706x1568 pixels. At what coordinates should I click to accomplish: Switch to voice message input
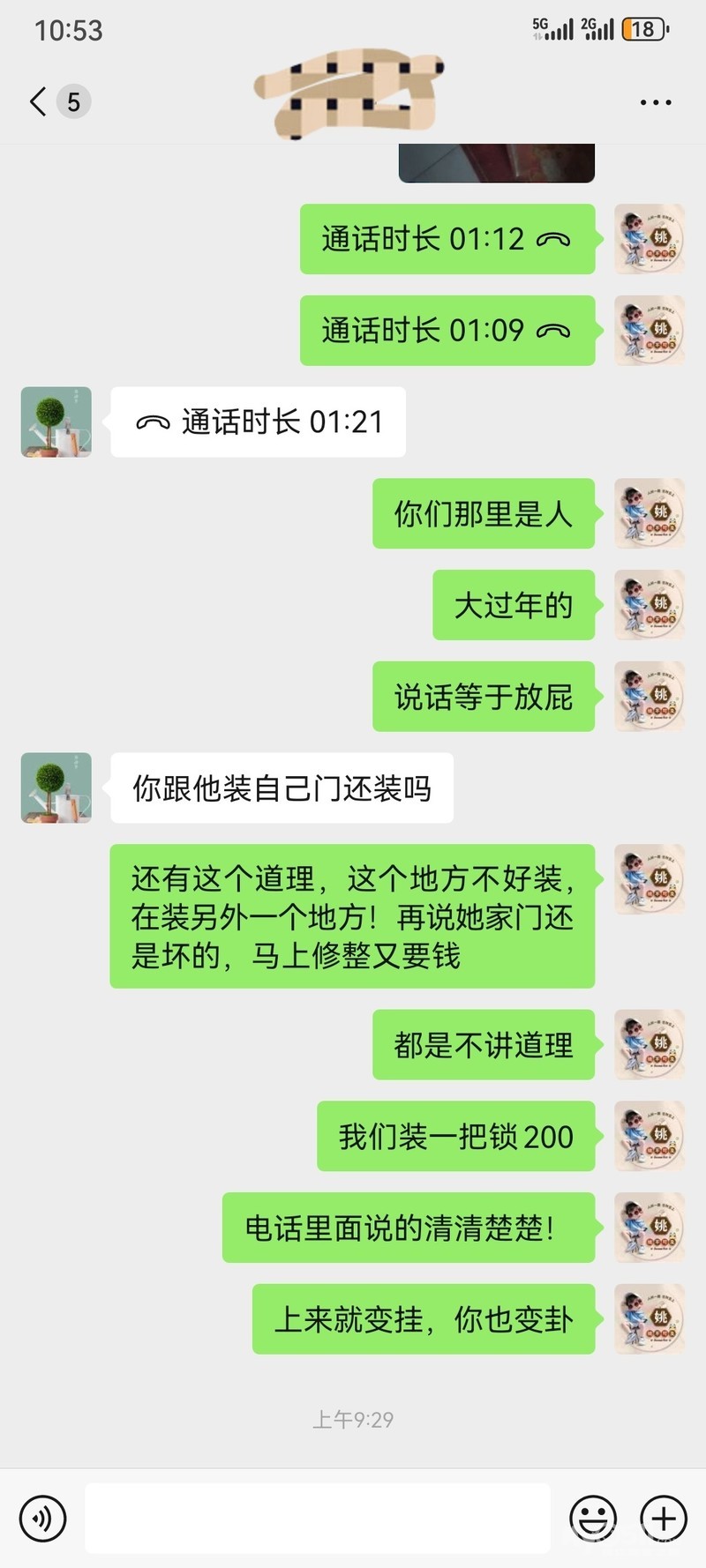pyautogui.click(x=42, y=1518)
